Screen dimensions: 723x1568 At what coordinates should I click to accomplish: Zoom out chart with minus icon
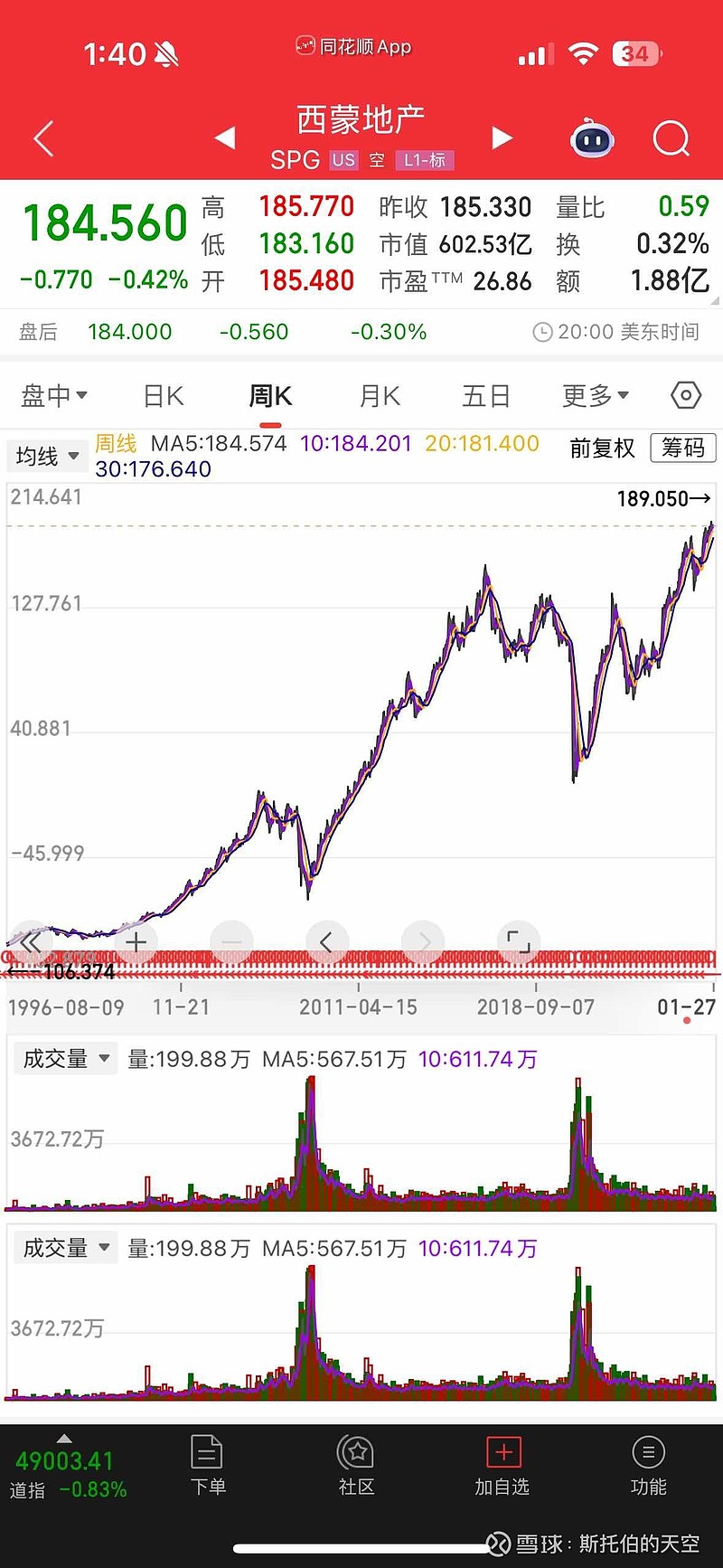pos(231,942)
